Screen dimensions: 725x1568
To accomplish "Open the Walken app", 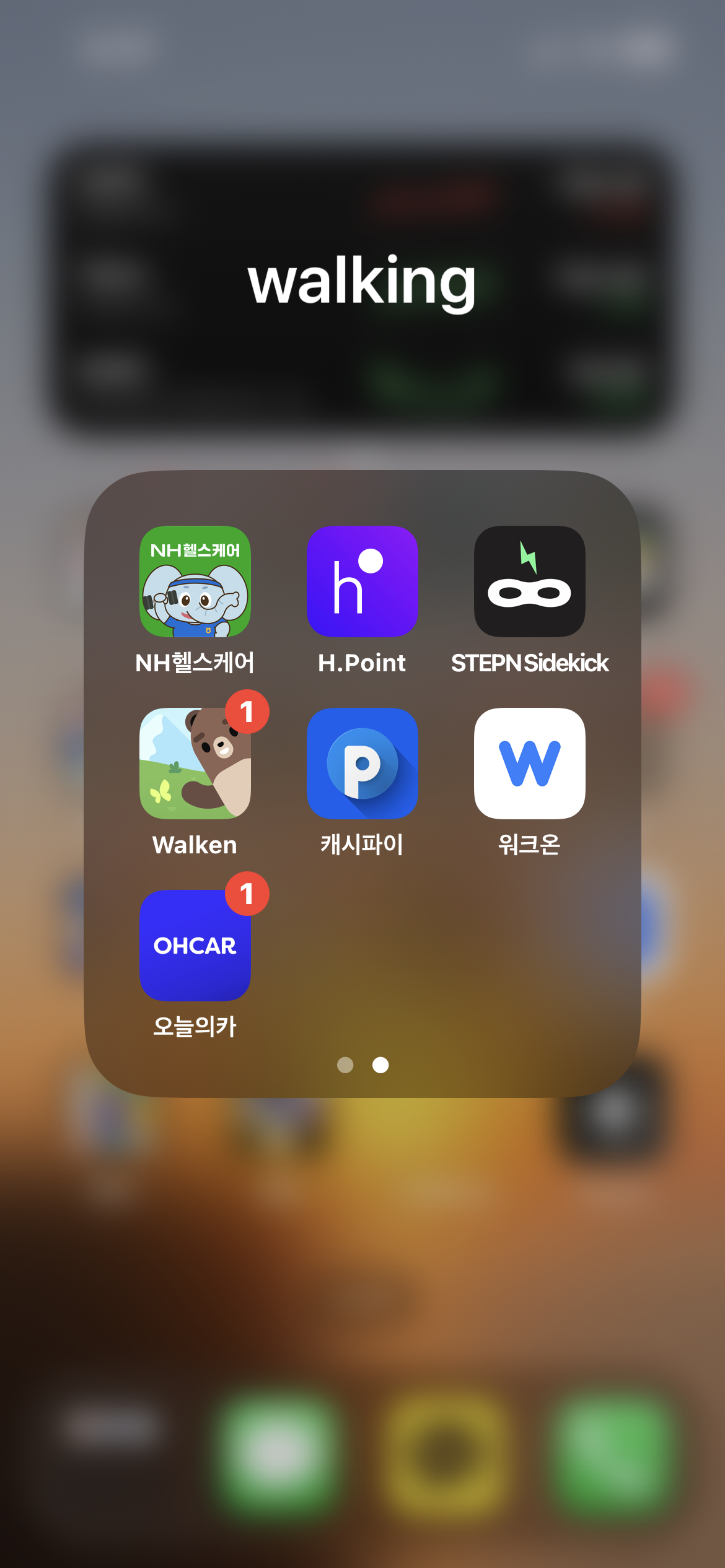I will click(195, 764).
